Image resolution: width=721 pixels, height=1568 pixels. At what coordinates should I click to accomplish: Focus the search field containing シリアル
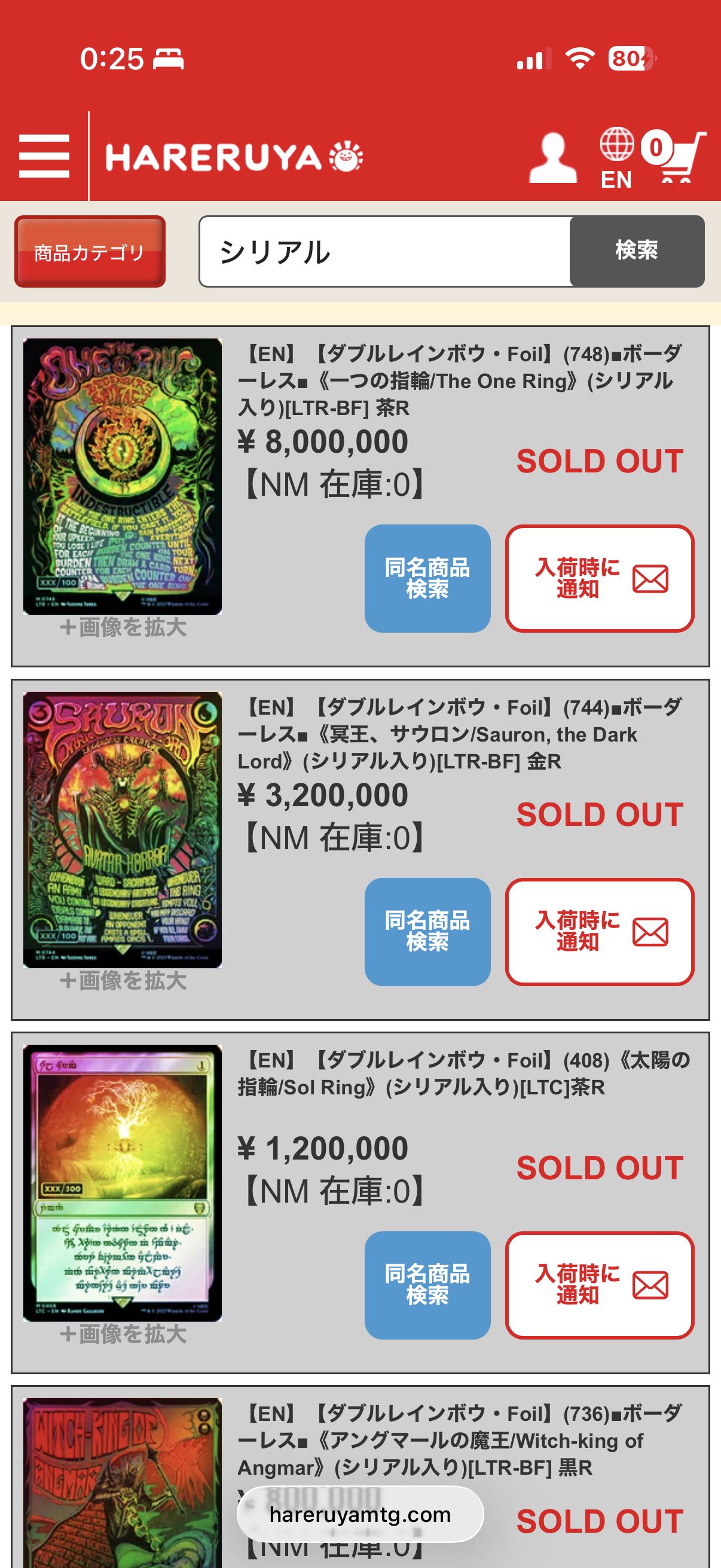(384, 251)
